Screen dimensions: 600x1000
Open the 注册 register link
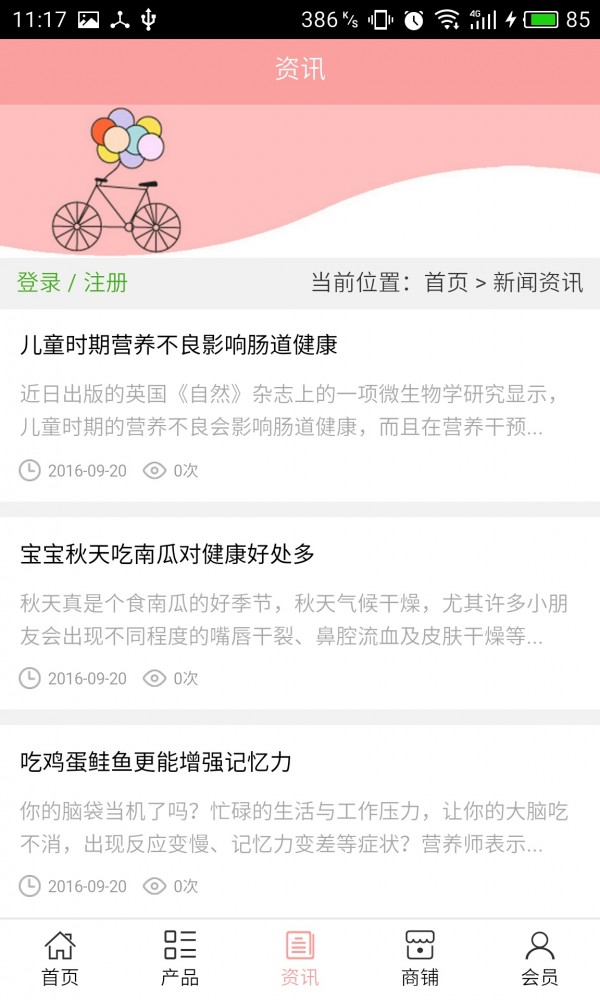point(105,283)
